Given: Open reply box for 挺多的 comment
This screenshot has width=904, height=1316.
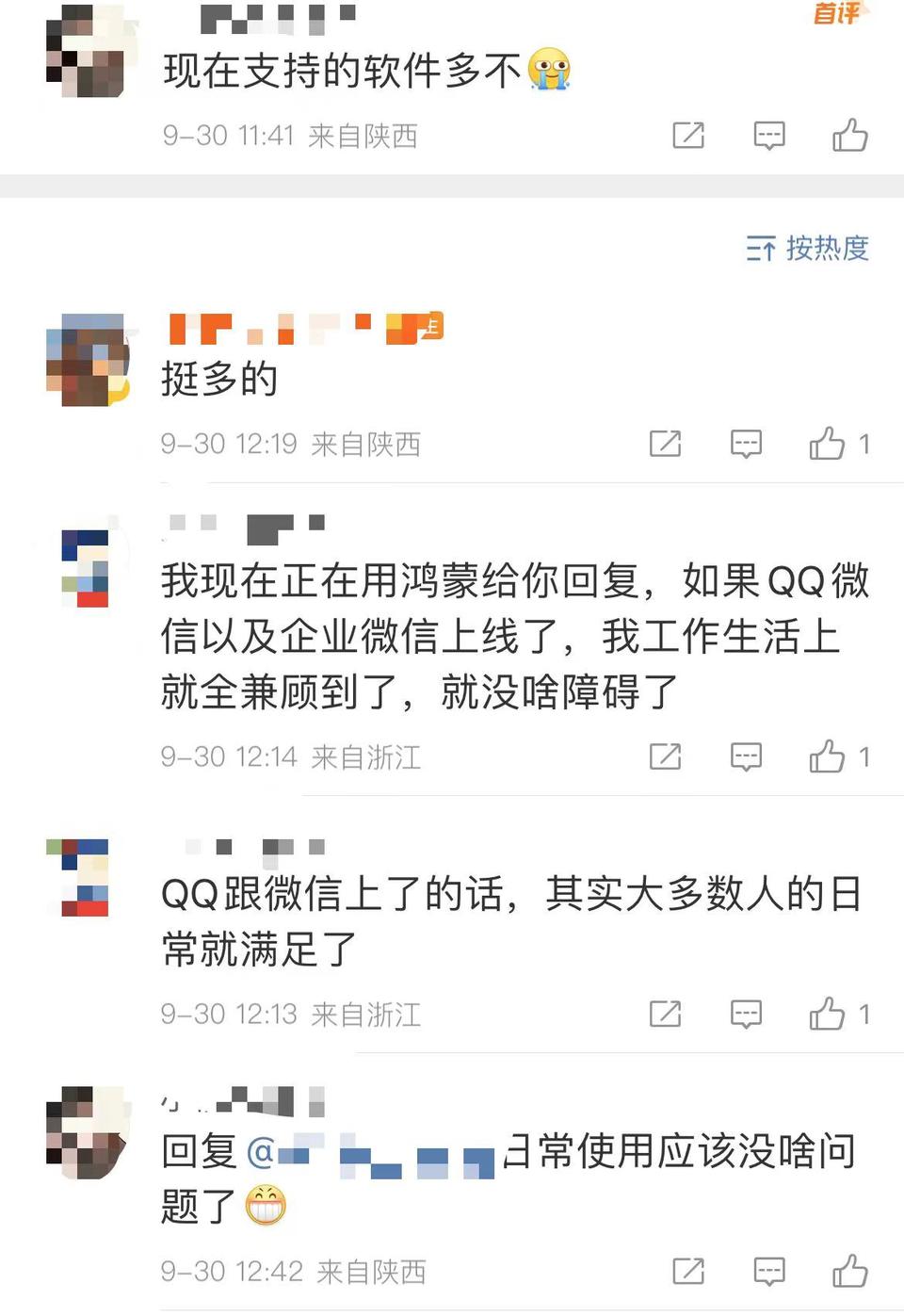Looking at the screenshot, I should pos(746,444).
